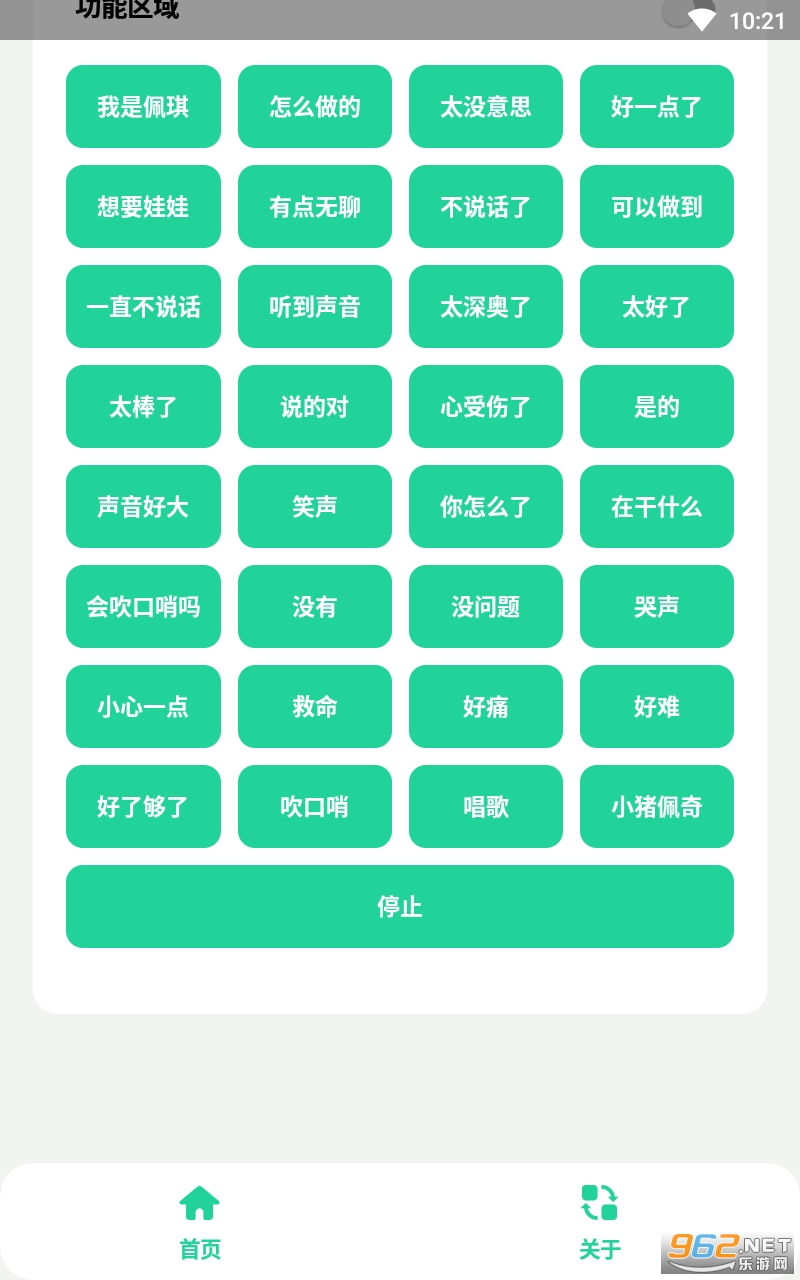Tap the 小猪佩奇 button
Viewport: 800px width, 1280px height.
point(657,807)
